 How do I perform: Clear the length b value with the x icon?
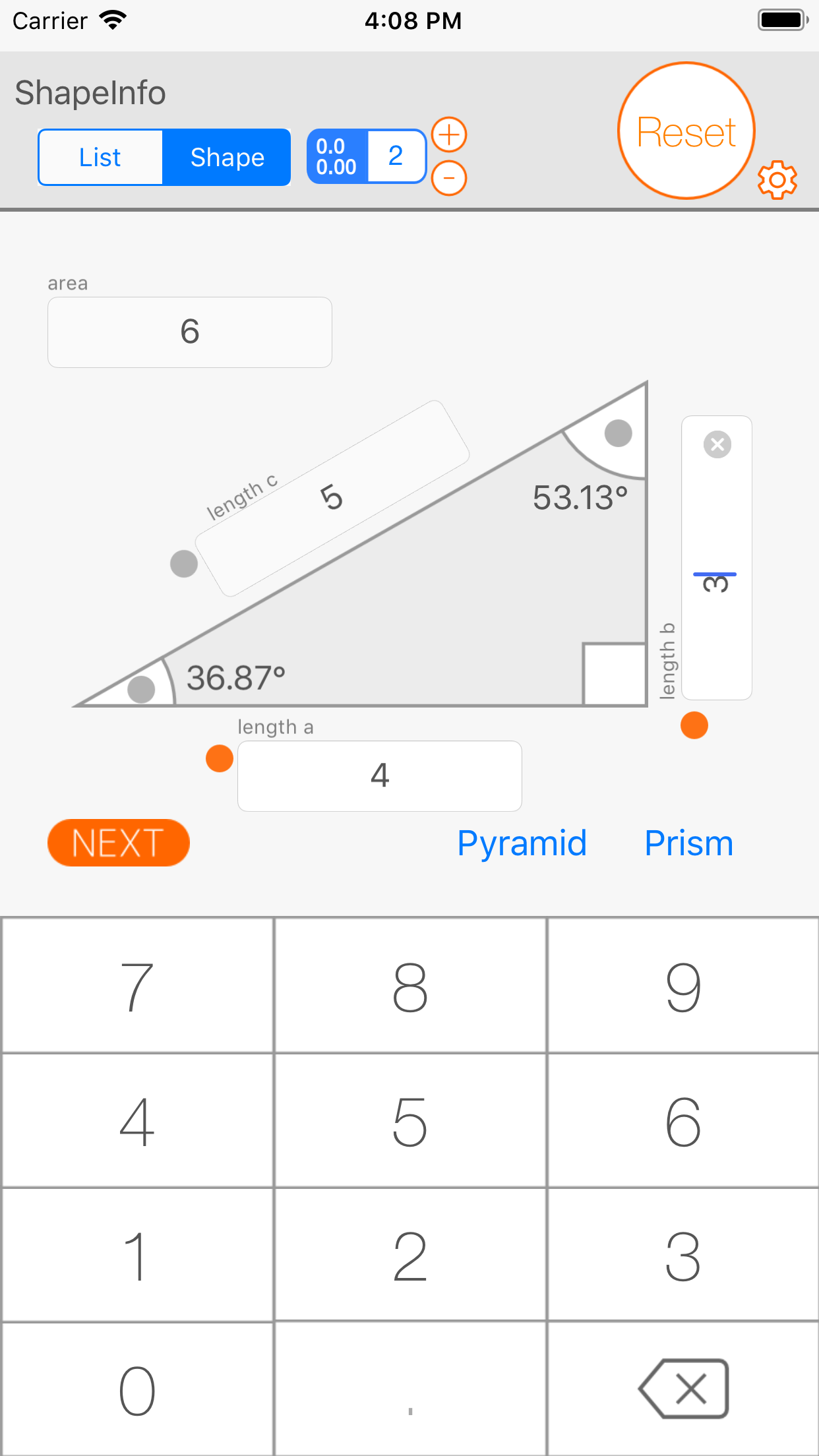pos(717,445)
